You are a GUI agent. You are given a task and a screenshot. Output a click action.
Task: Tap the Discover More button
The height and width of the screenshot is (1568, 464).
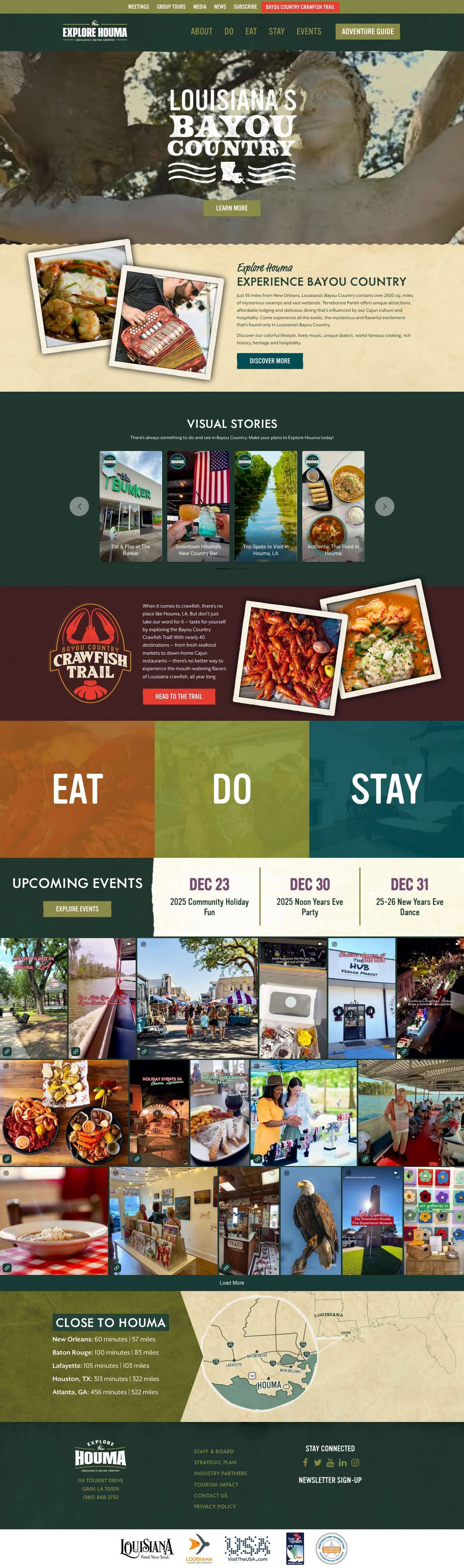pyautogui.click(x=269, y=361)
